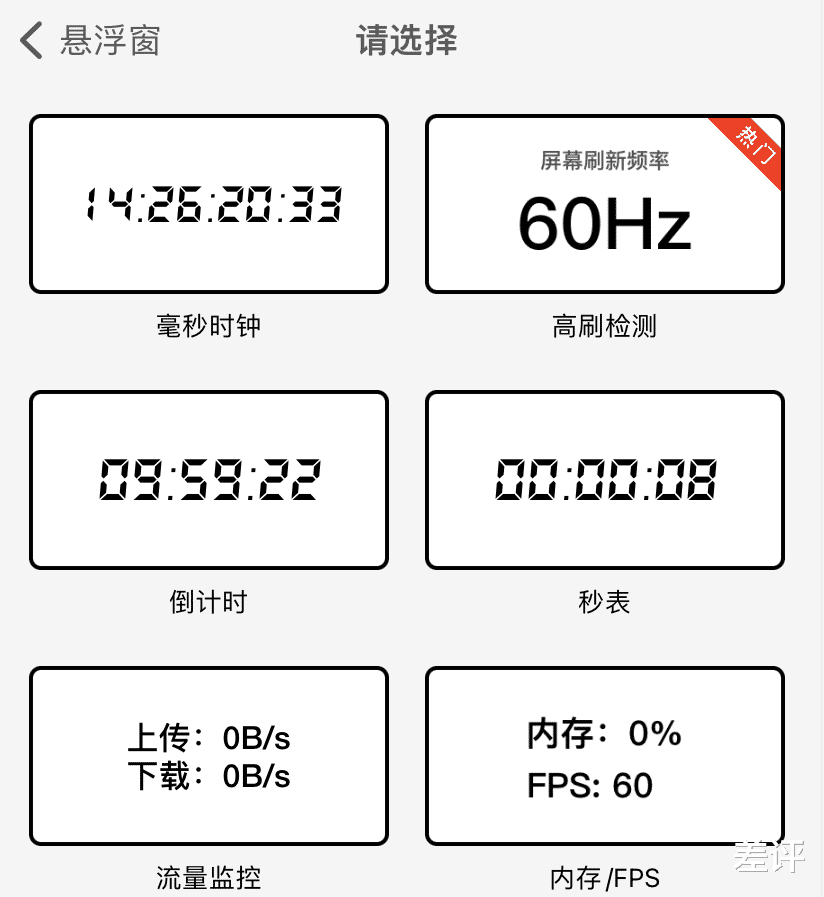Open the 内存/FPS memory monitor widget
Image resolution: width=824 pixels, height=897 pixels.
pos(604,755)
